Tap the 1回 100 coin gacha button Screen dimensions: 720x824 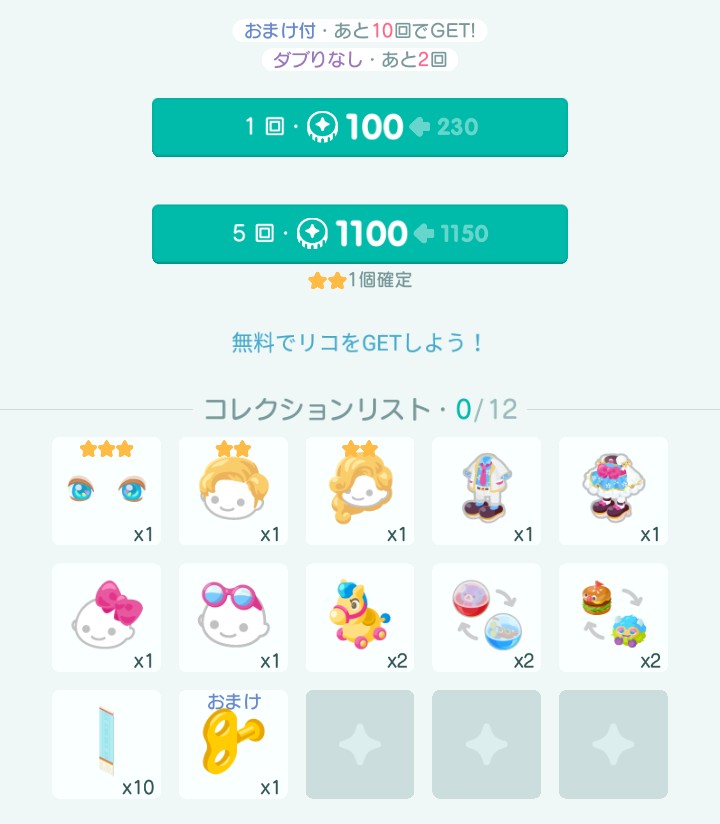(359, 127)
